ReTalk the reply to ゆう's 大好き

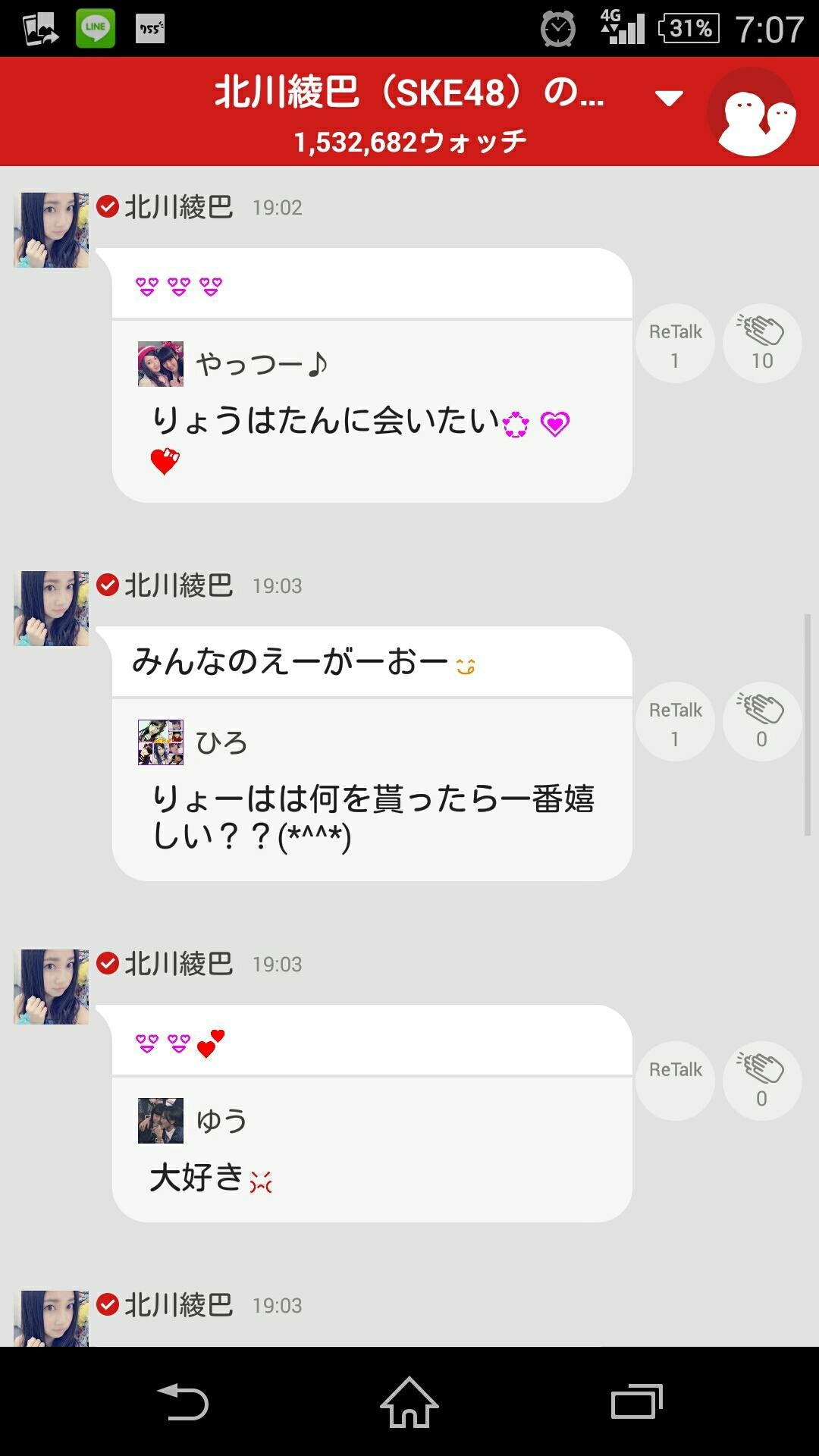coord(675,1081)
